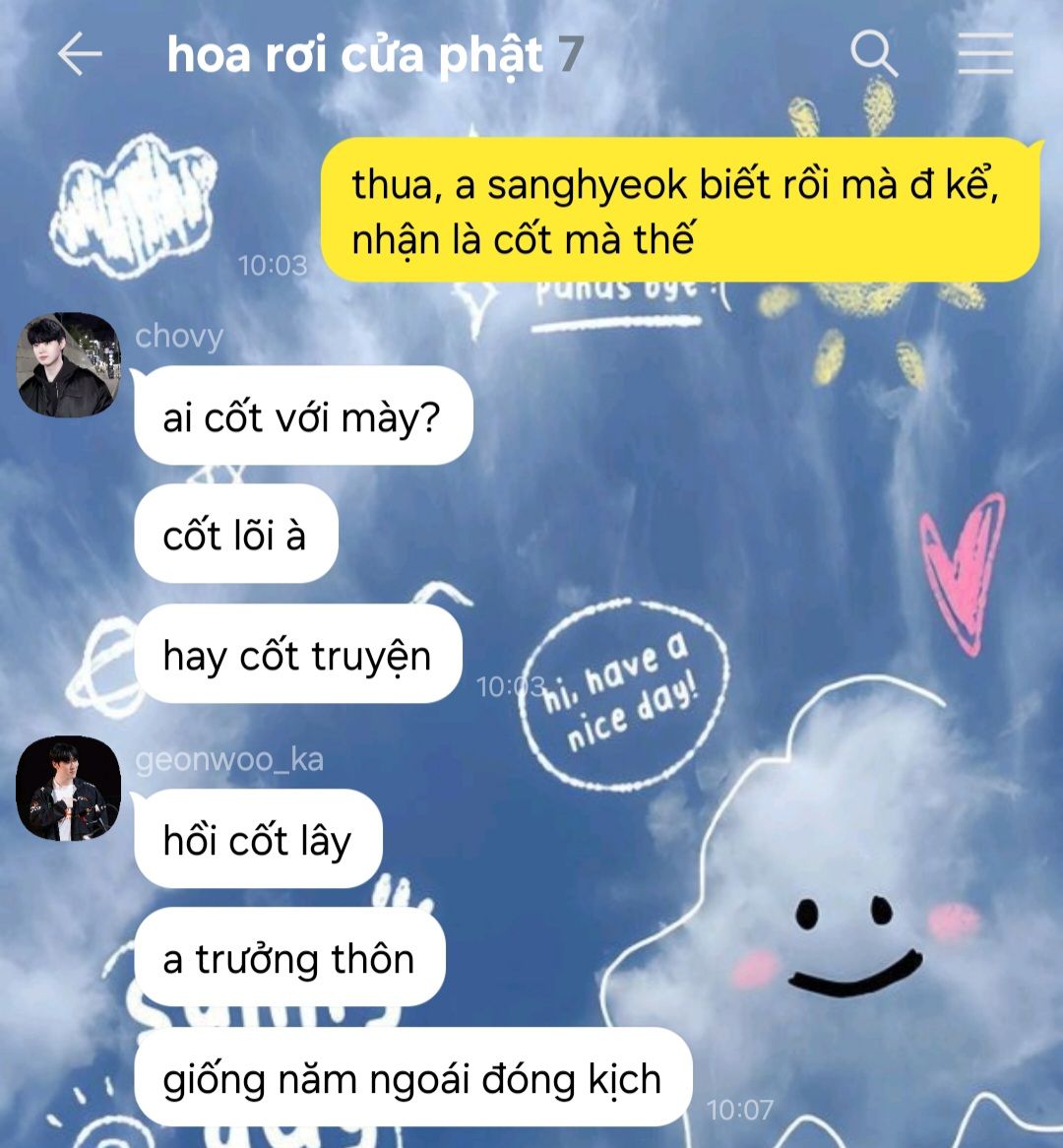1063x1148 pixels.
Task: Go back from the group chat
Action: tap(80, 55)
